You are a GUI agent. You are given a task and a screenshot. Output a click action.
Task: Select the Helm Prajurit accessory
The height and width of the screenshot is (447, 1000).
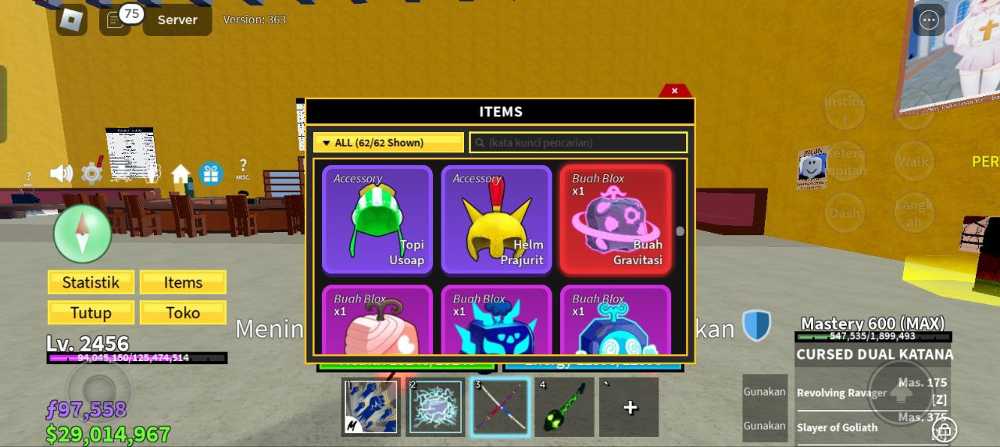(x=496, y=220)
